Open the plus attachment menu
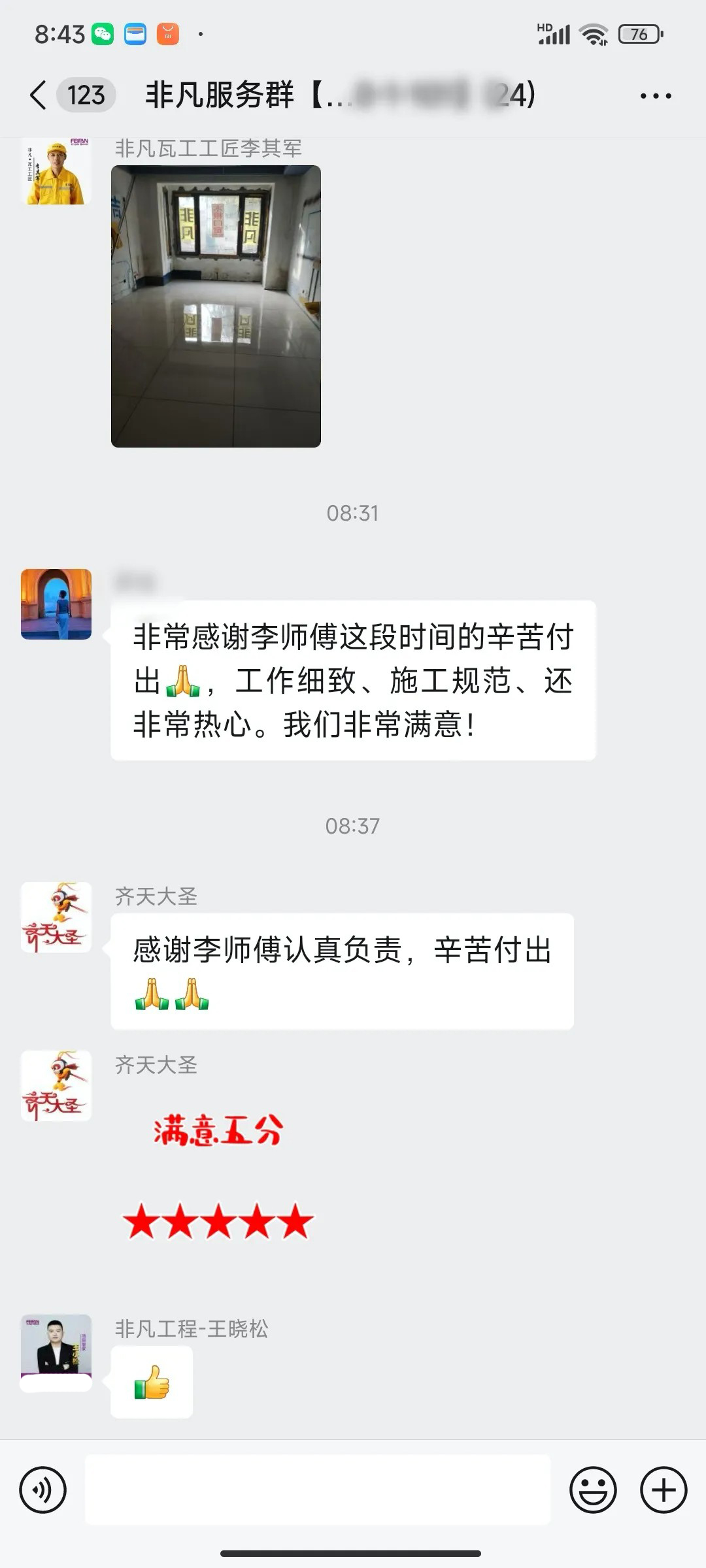Screen dimensions: 706x1568 point(663,1490)
